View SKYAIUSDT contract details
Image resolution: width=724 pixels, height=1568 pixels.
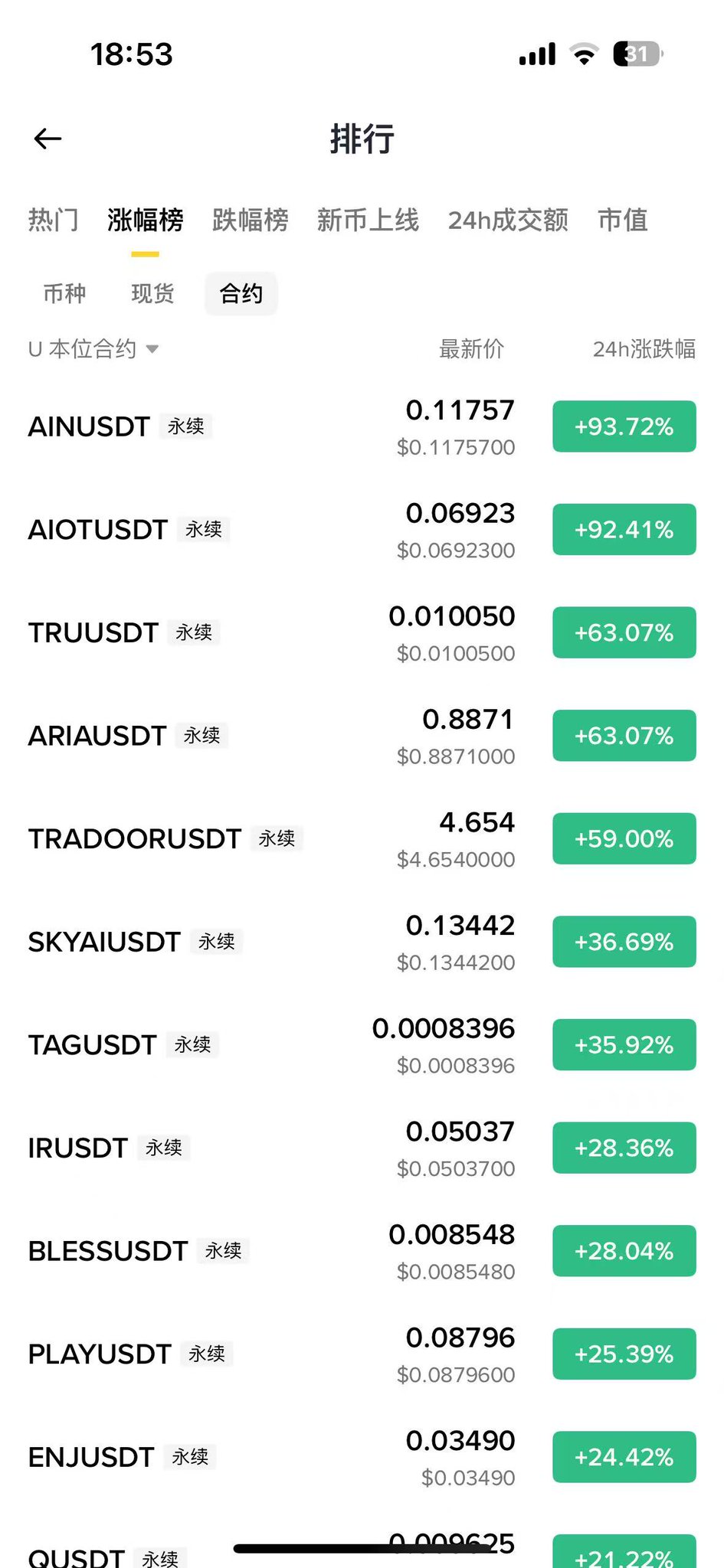[104, 942]
